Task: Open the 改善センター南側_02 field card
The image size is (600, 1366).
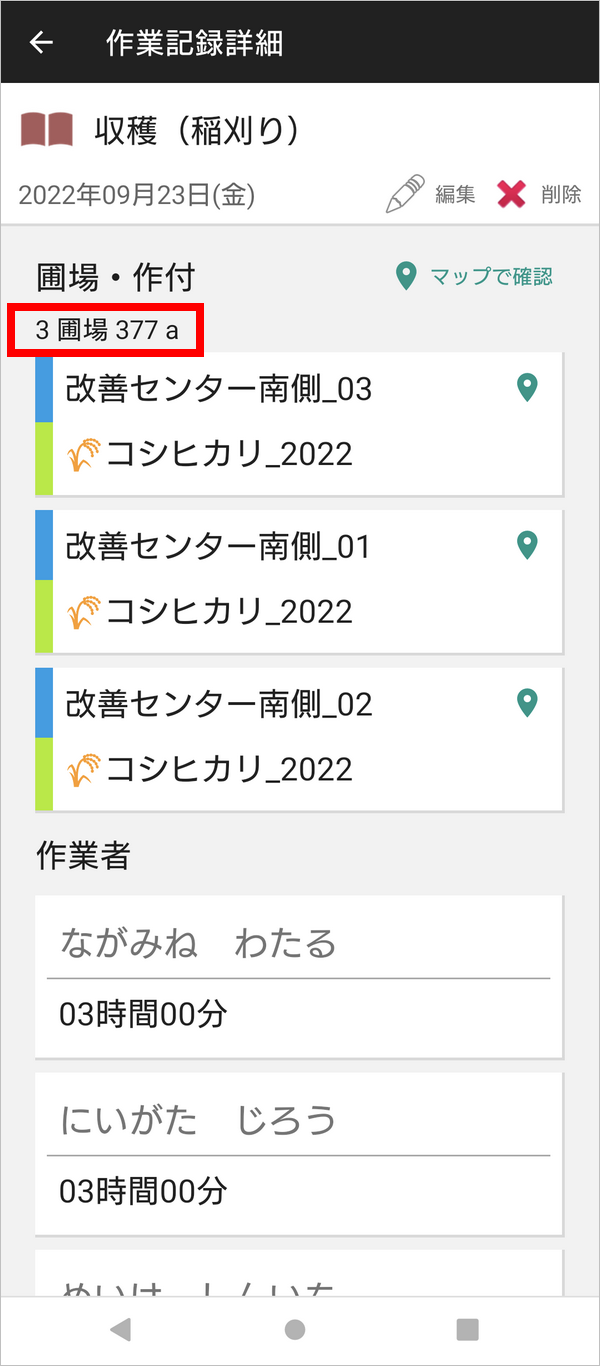Action: [x=299, y=739]
